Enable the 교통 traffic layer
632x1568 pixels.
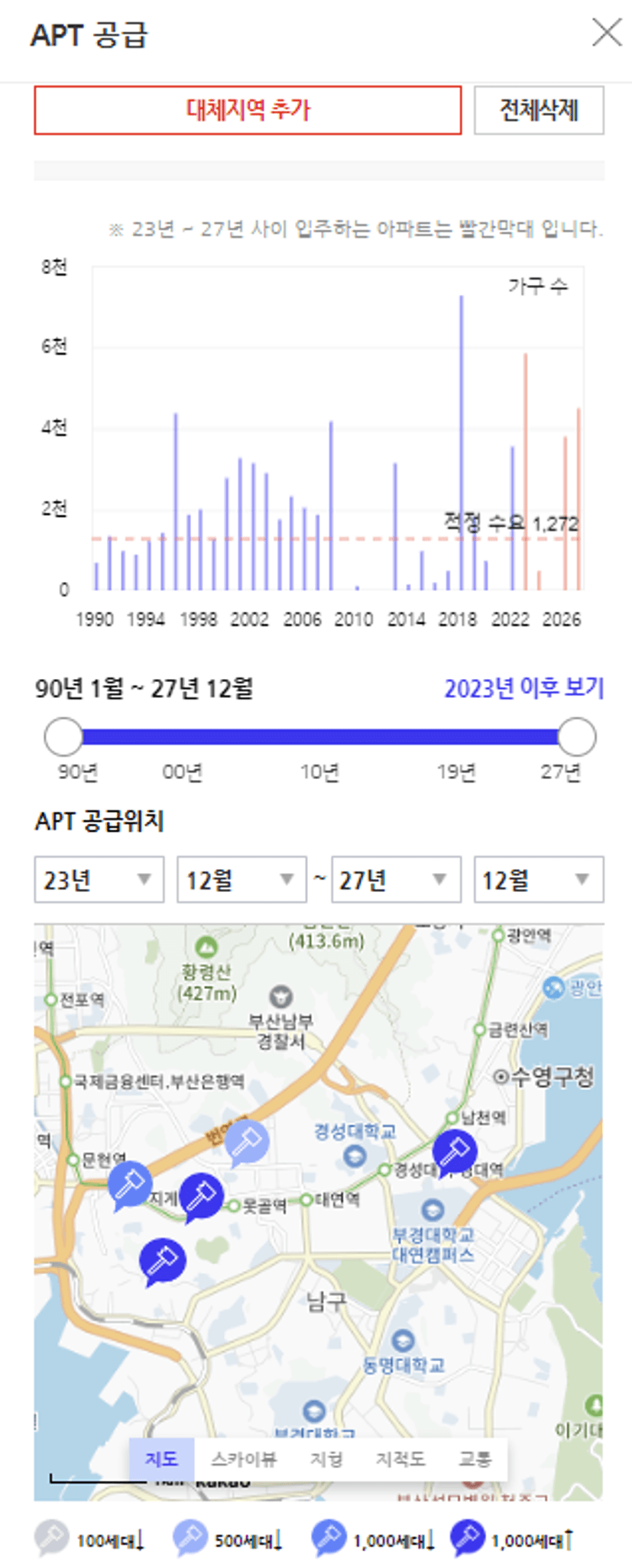pos(474,1459)
